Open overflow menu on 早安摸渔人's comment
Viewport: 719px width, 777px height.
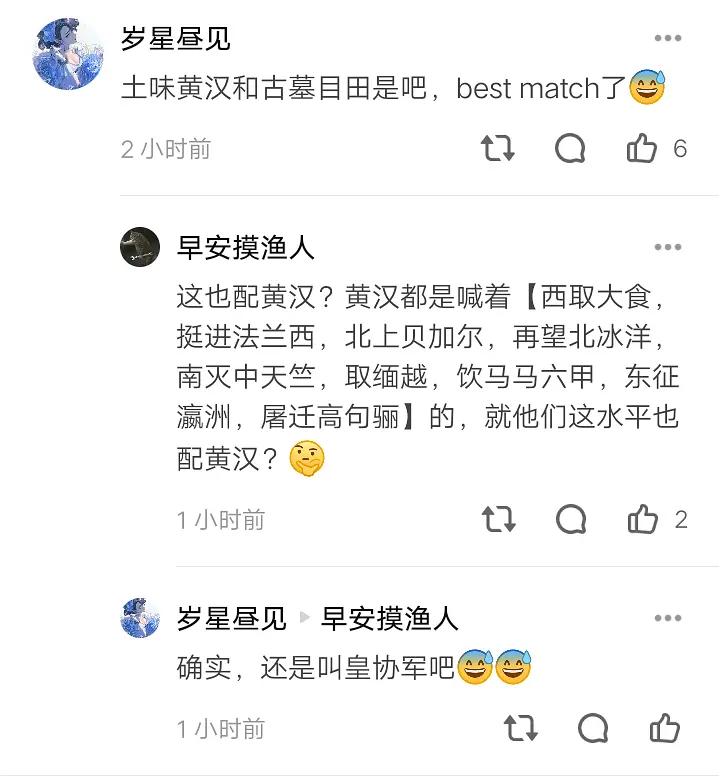pos(667,247)
